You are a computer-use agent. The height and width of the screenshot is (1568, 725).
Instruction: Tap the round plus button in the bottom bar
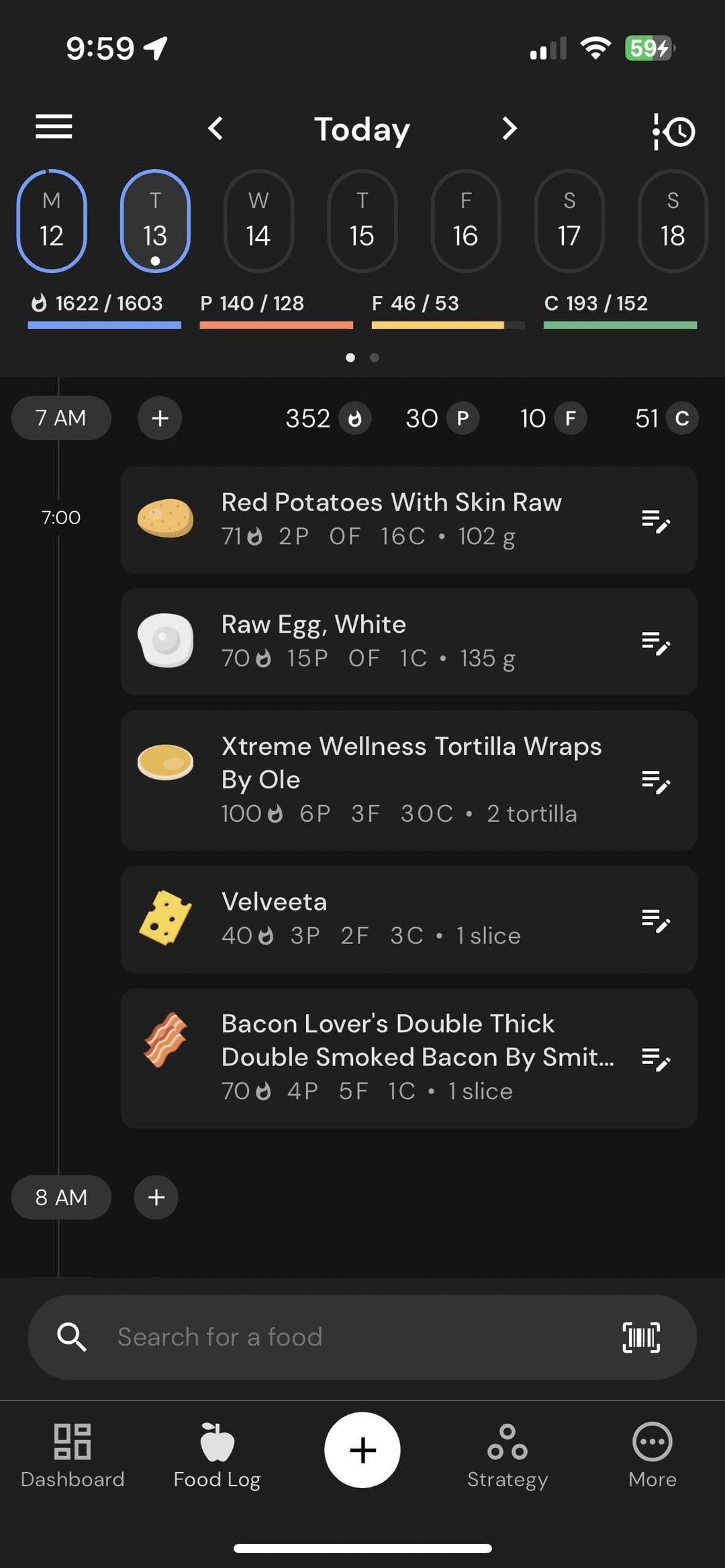362,1450
